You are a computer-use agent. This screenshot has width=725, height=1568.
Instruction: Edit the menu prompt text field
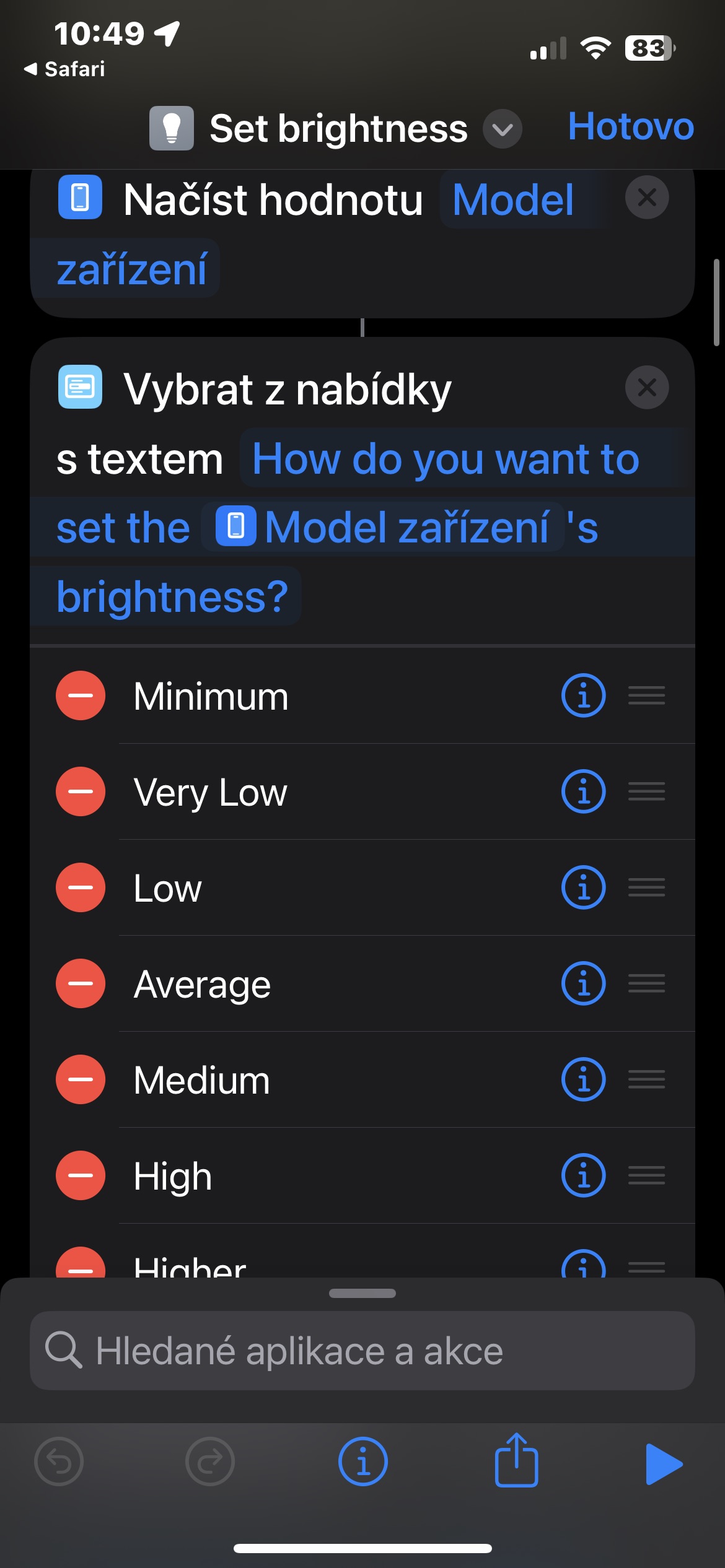[445, 460]
